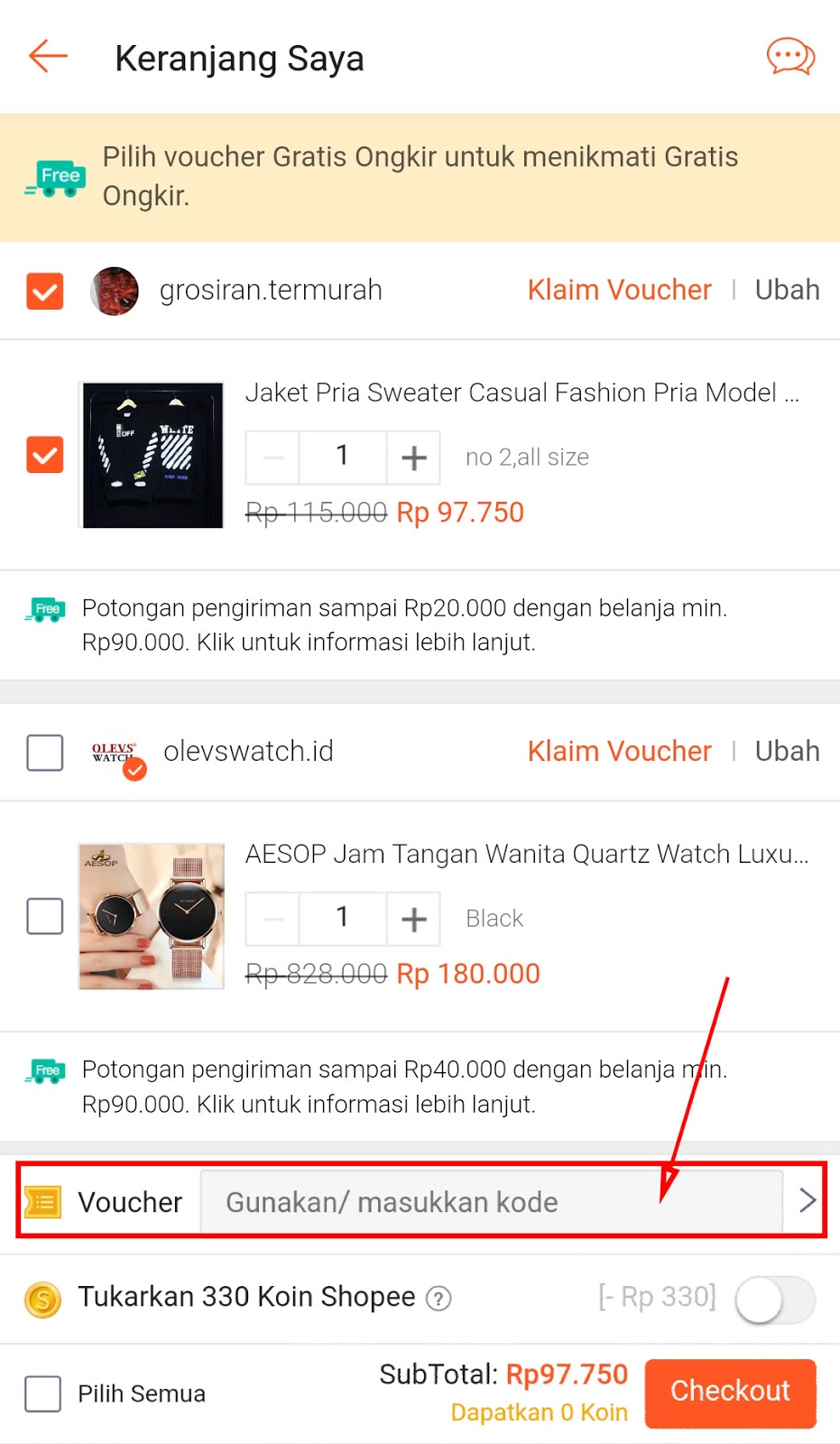Enable Tukarkan 330 Koin Shopee switch
Screen dimensions: 840x1444
click(775, 1300)
